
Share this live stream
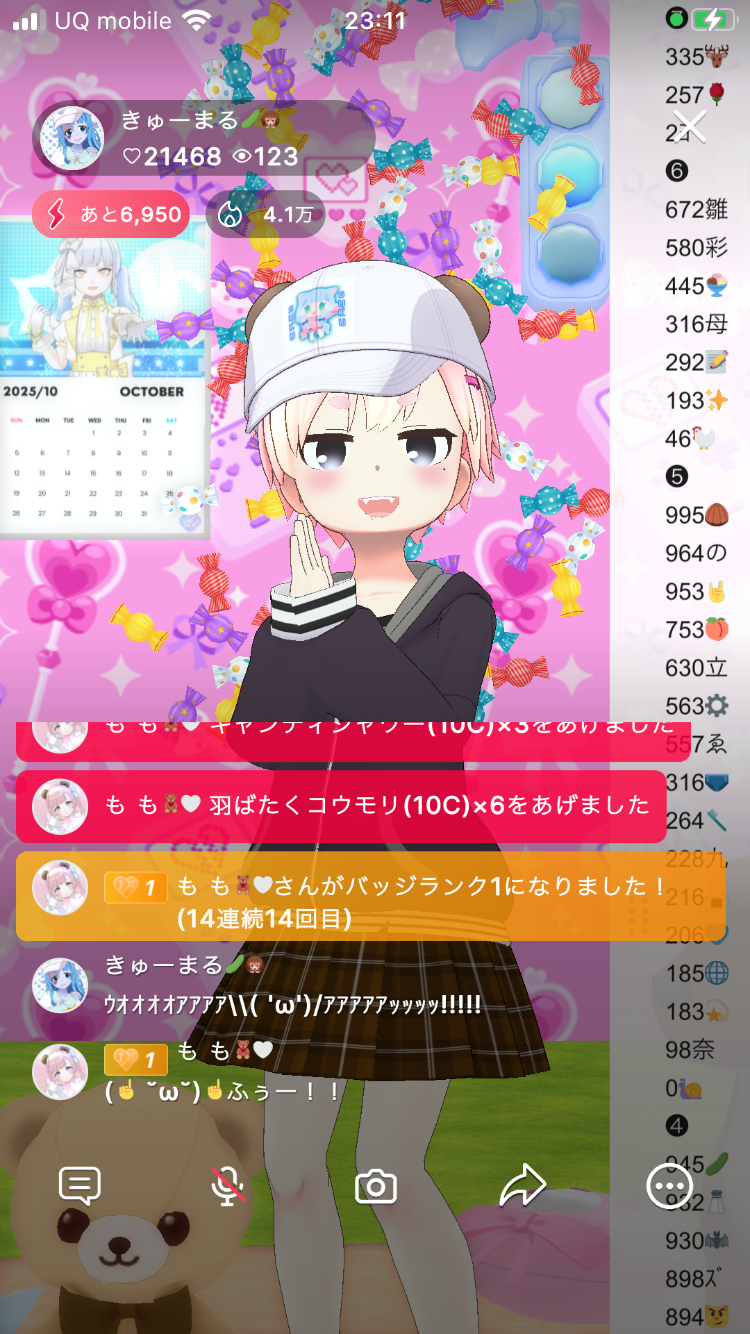click(x=522, y=1186)
